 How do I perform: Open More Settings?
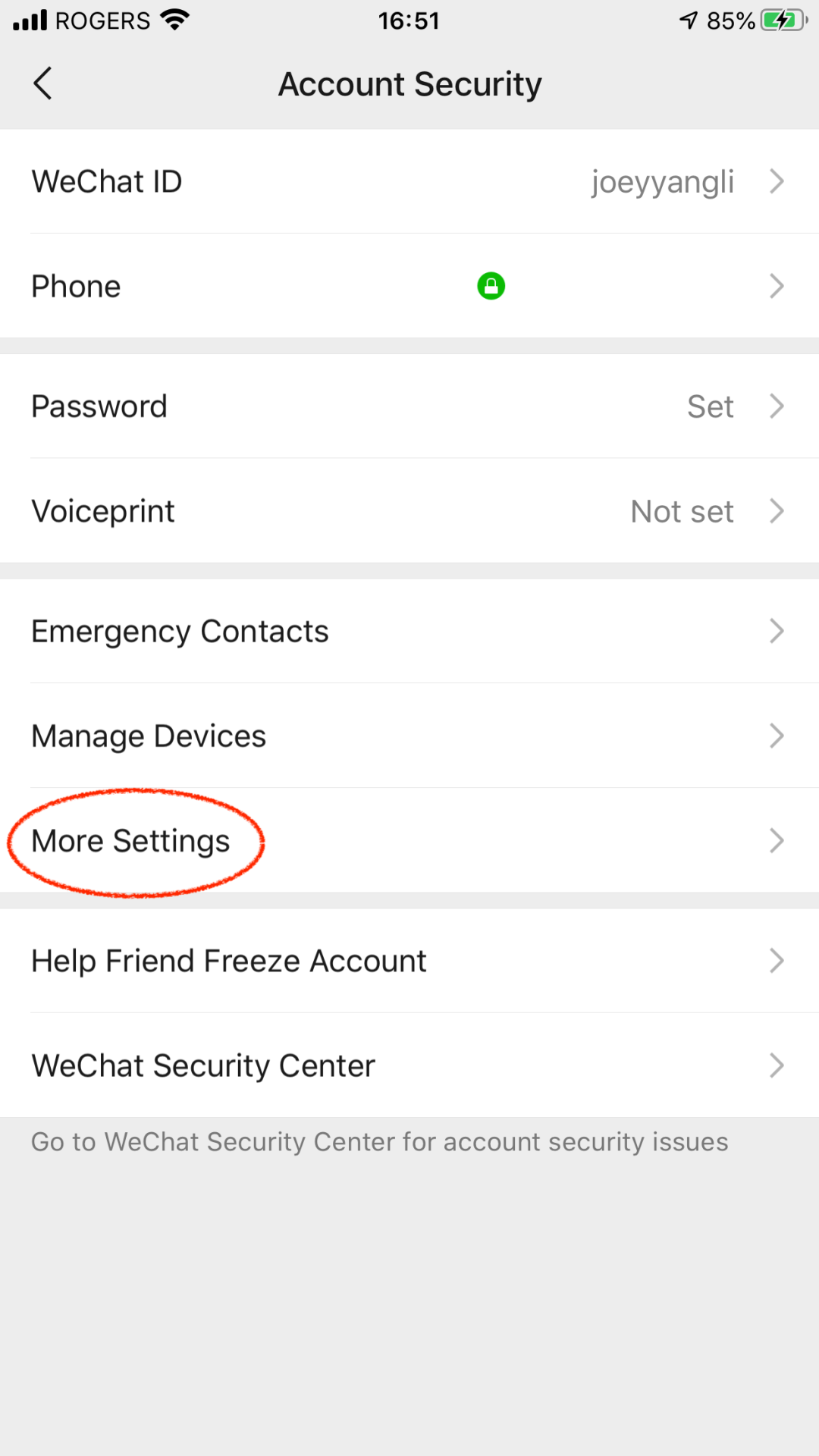[x=409, y=840]
